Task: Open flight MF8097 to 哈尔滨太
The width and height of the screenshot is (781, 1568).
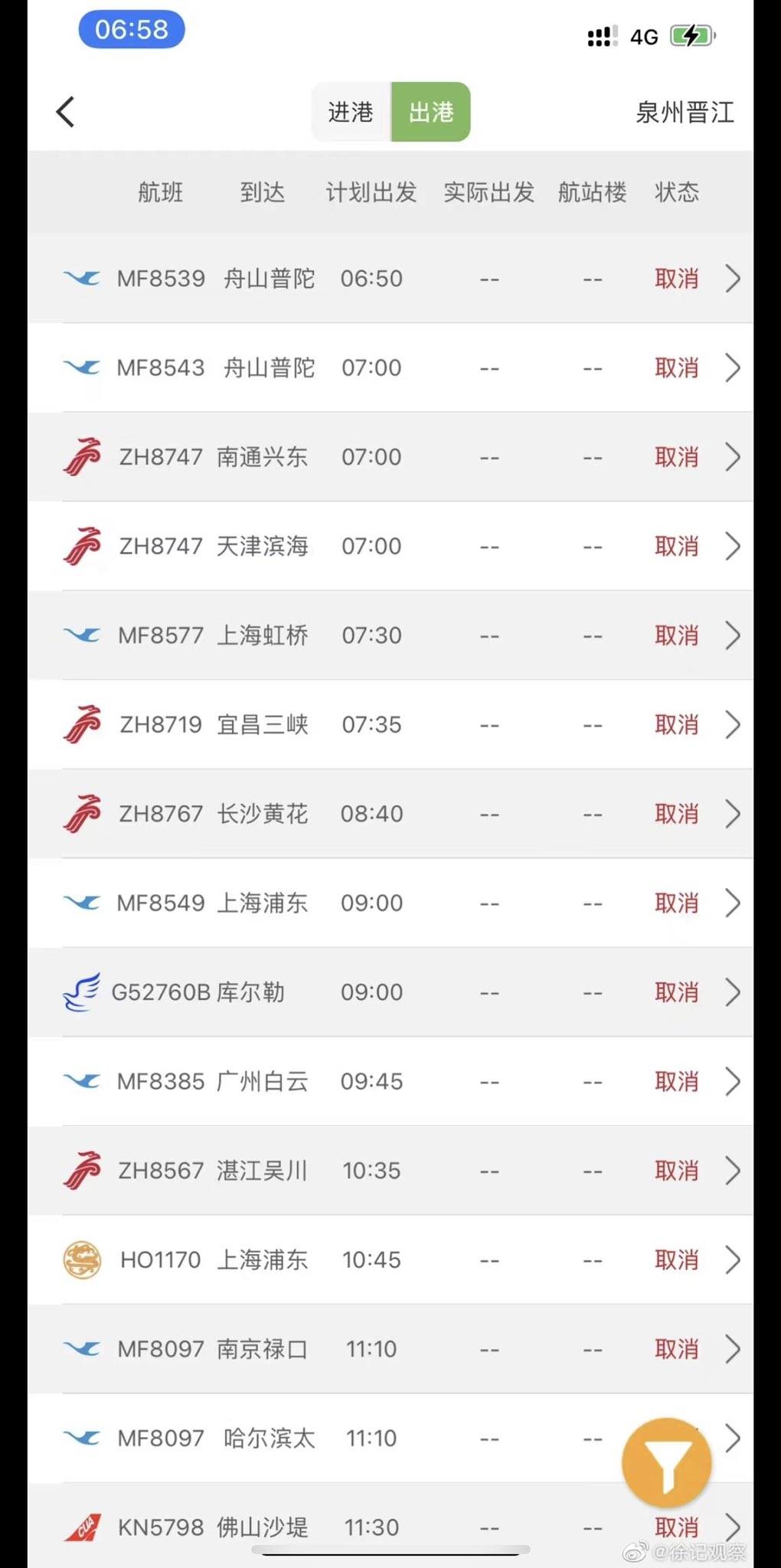Action: [390, 1438]
